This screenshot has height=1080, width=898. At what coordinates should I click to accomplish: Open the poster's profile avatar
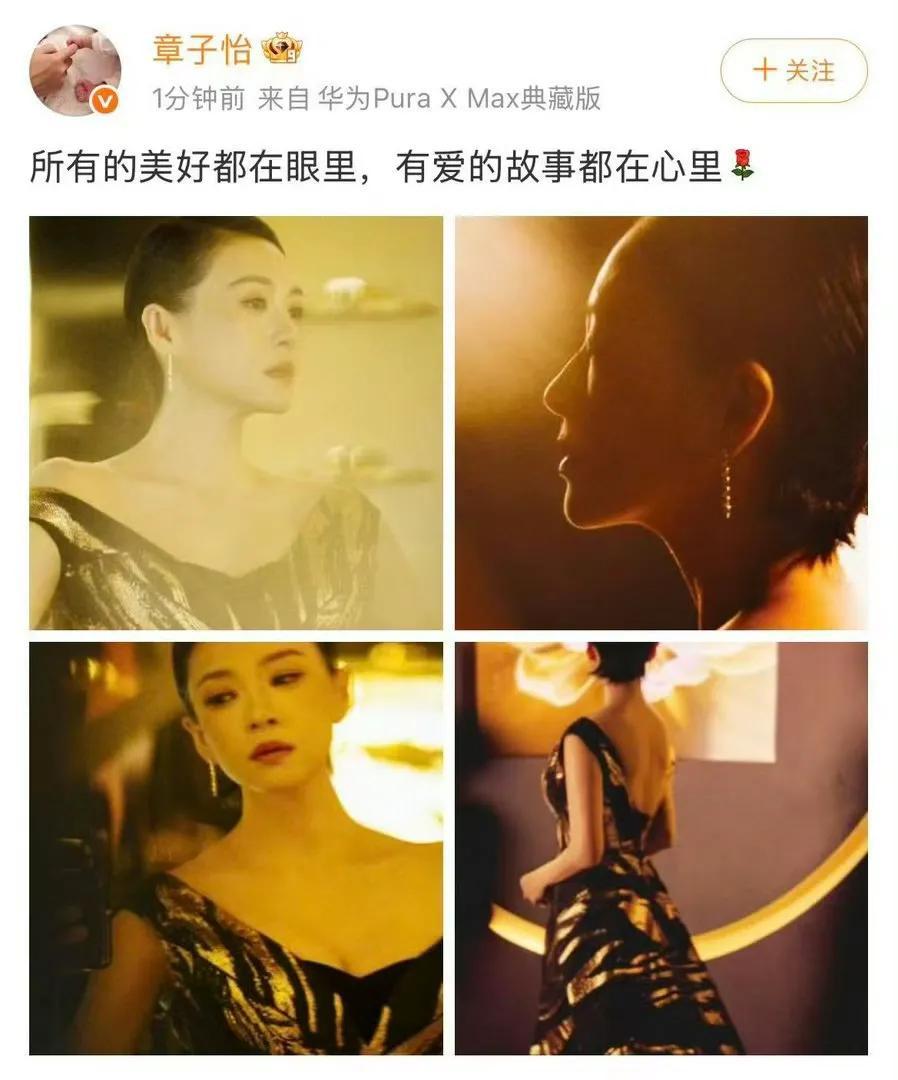click(75, 70)
